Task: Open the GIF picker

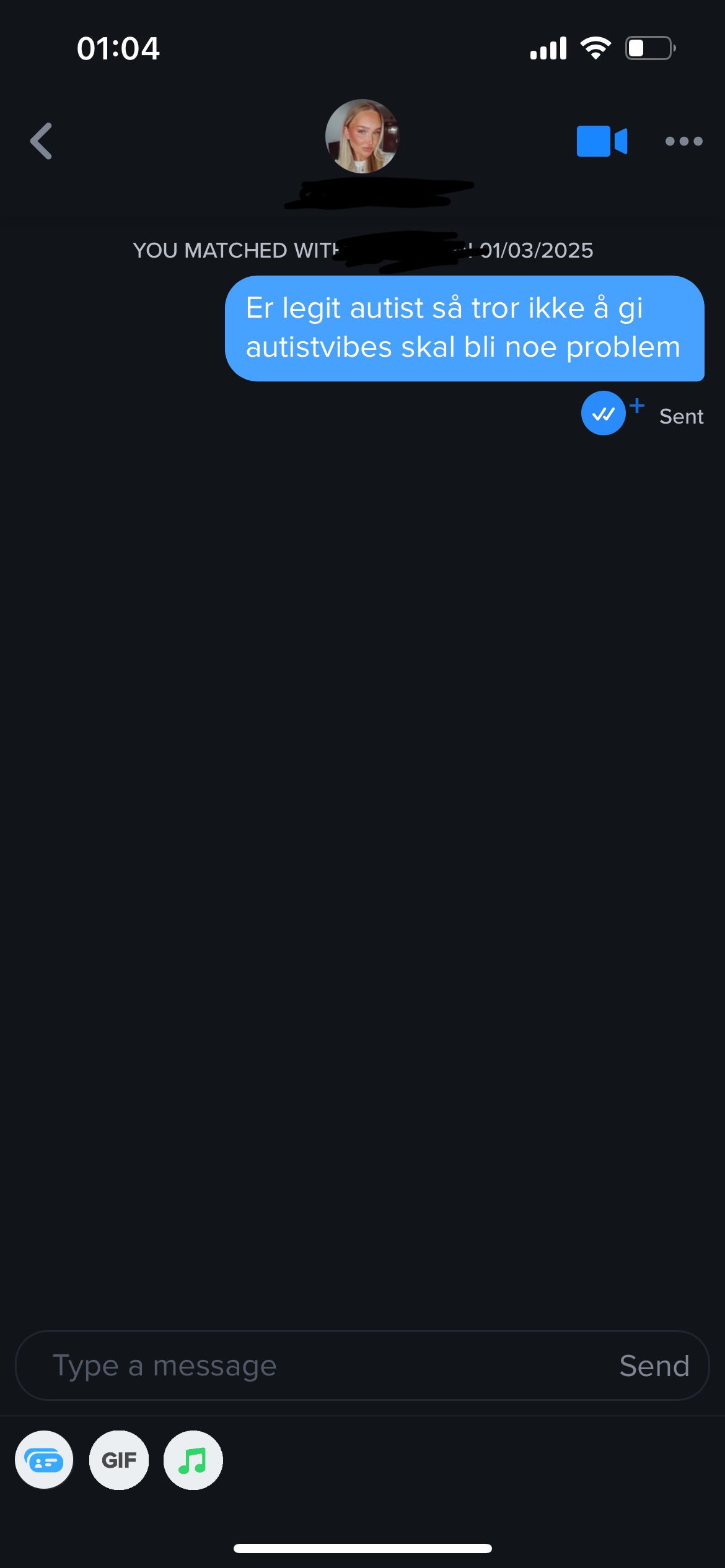Action: (x=119, y=1460)
